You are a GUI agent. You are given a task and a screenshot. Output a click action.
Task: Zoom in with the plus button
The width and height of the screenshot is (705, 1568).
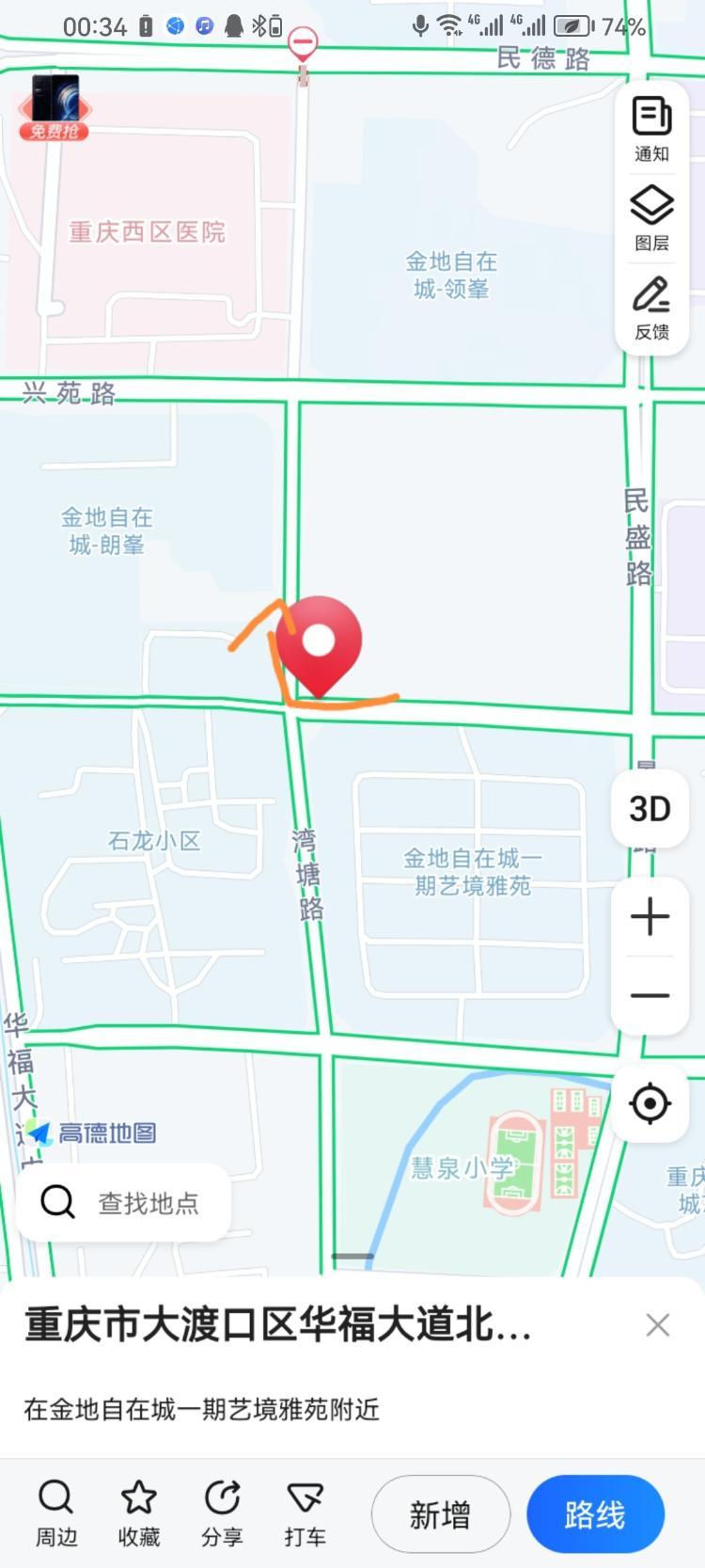[x=650, y=916]
